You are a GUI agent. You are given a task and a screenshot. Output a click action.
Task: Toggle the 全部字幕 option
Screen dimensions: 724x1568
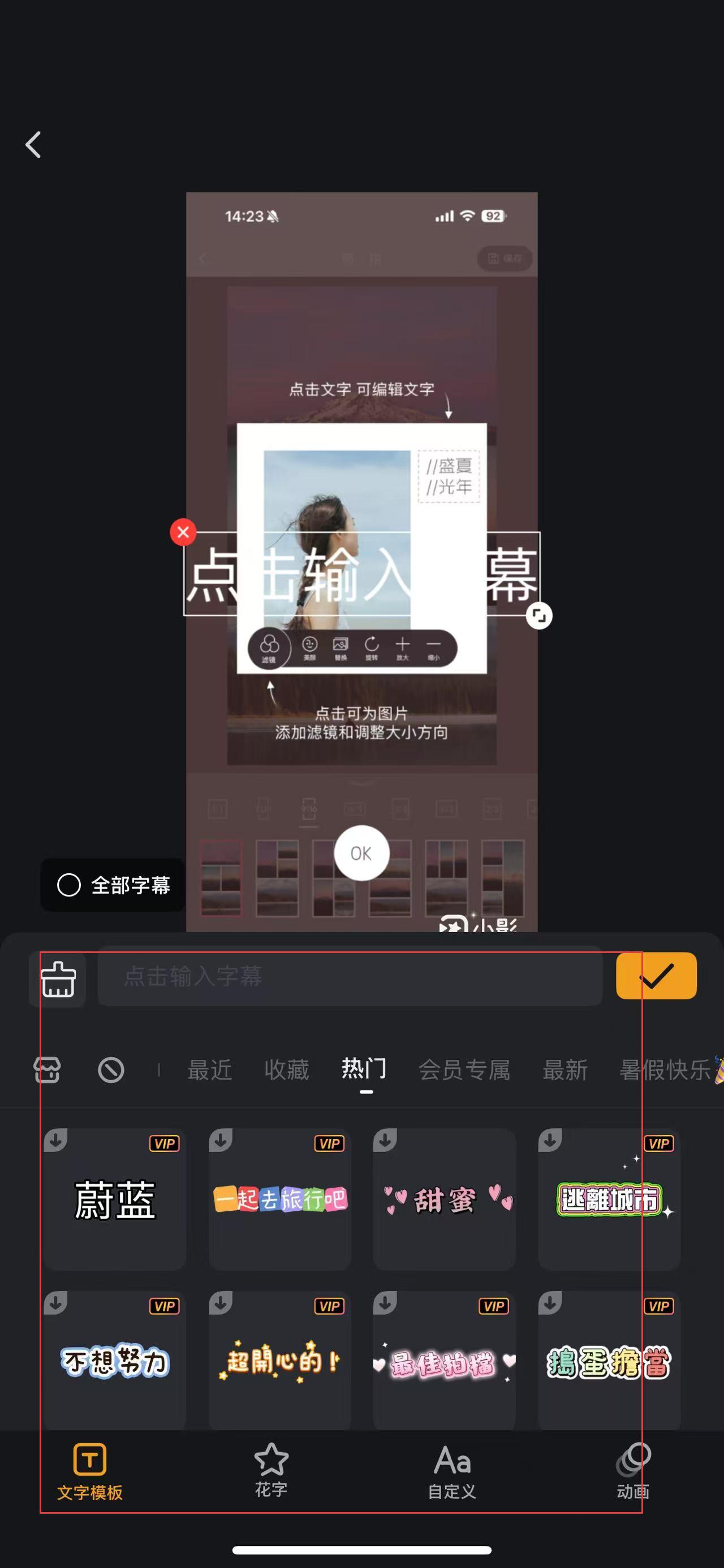point(113,885)
